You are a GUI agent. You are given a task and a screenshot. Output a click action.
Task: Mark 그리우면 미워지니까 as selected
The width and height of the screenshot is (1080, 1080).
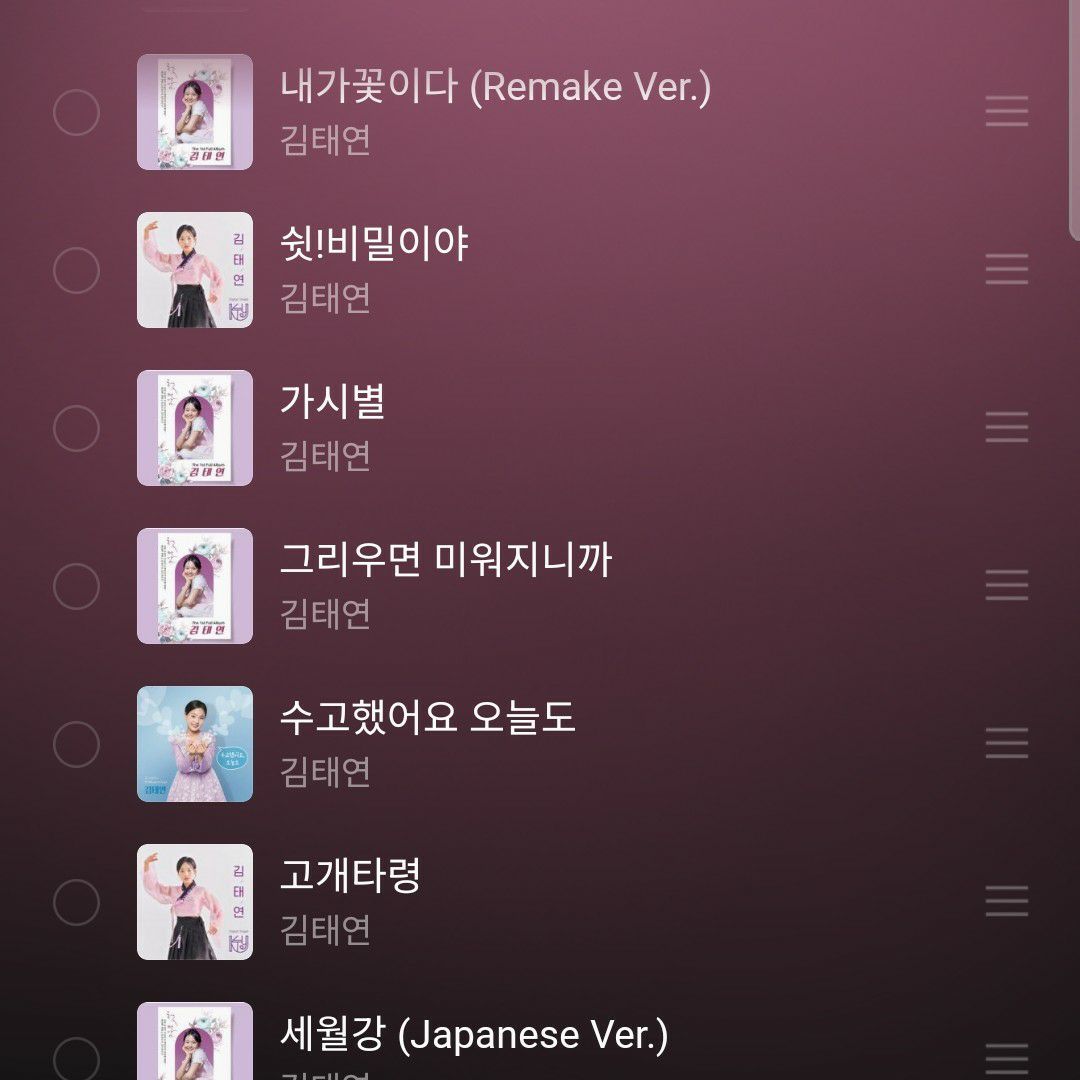click(76, 586)
